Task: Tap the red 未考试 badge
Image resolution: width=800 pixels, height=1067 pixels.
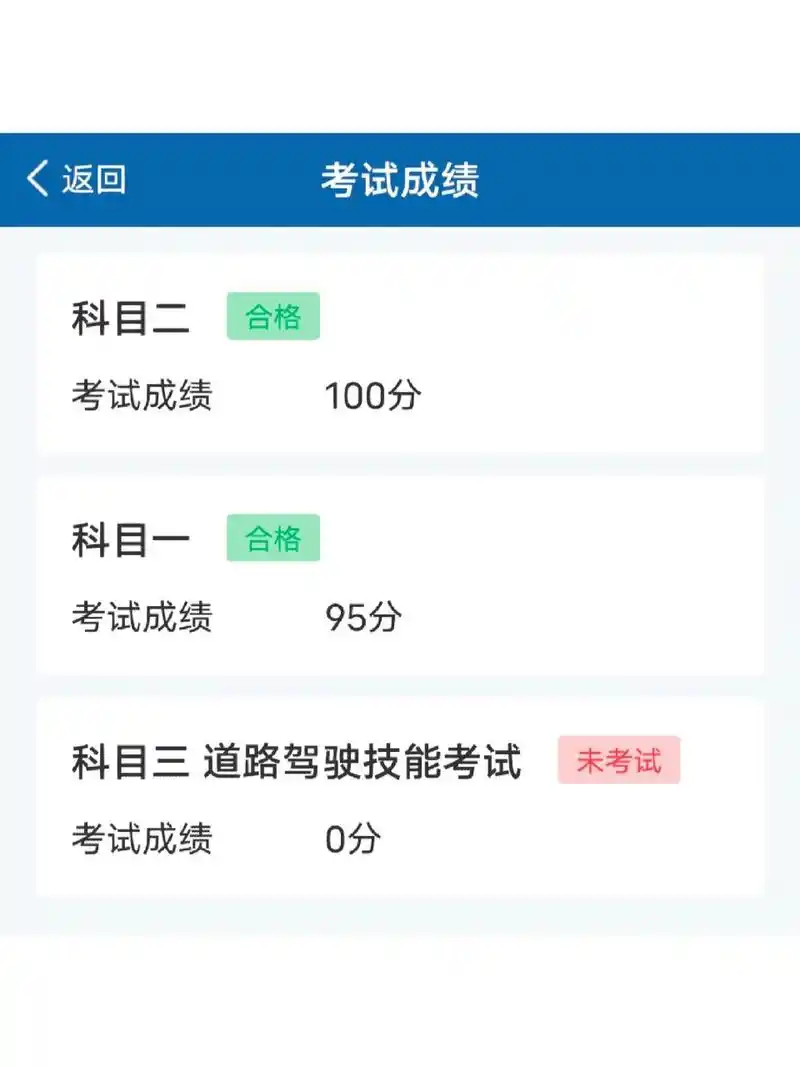Action: tap(622, 761)
